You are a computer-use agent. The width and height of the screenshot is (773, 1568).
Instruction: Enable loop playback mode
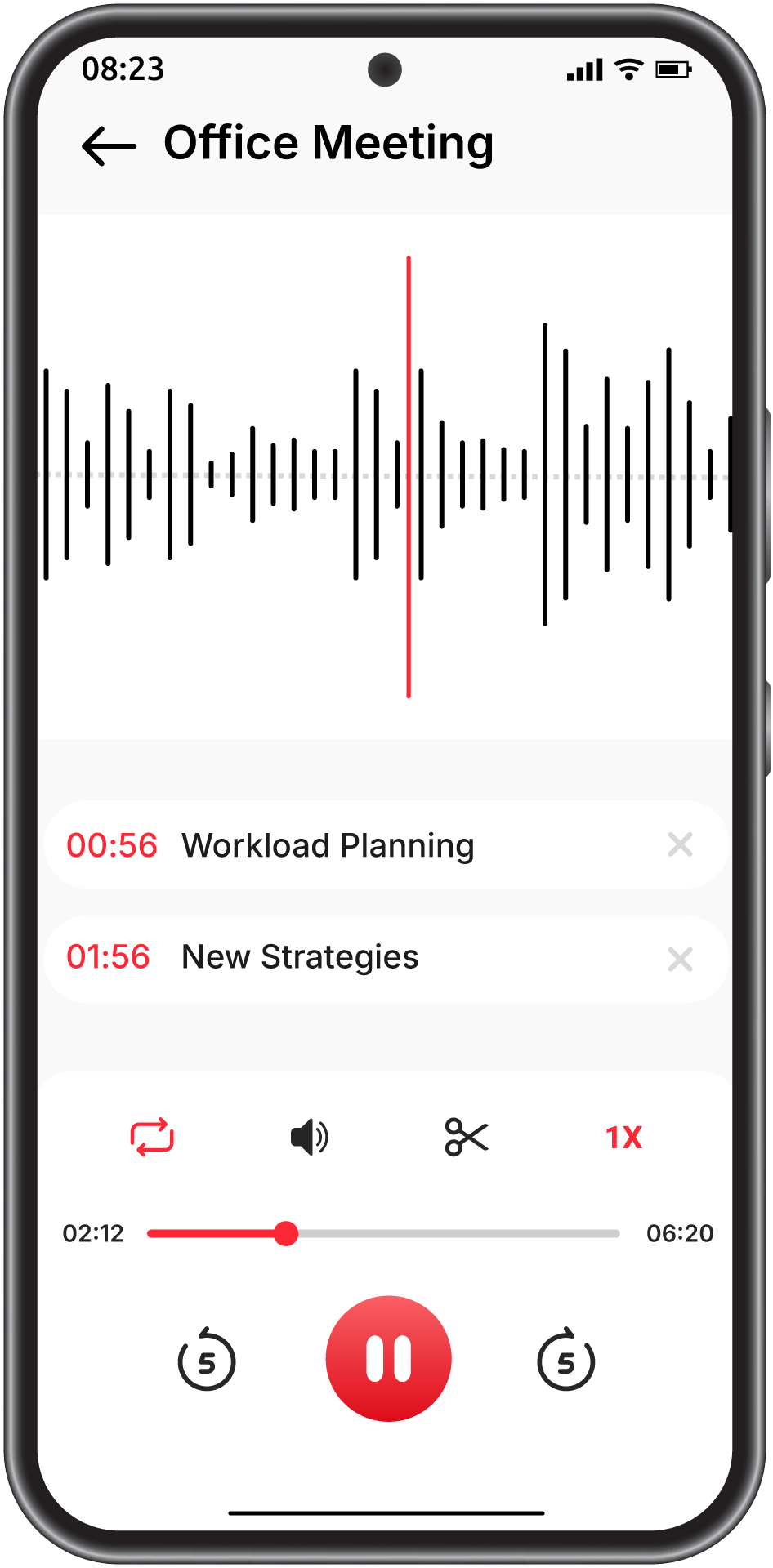(x=153, y=1137)
